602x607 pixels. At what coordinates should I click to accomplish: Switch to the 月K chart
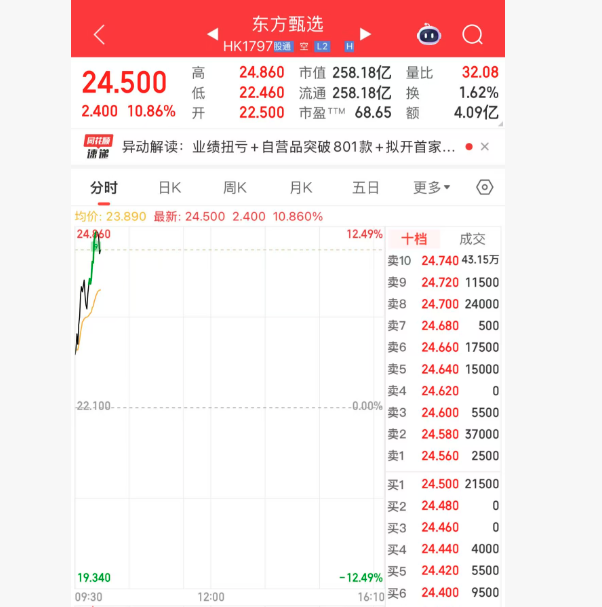click(301, 187)
